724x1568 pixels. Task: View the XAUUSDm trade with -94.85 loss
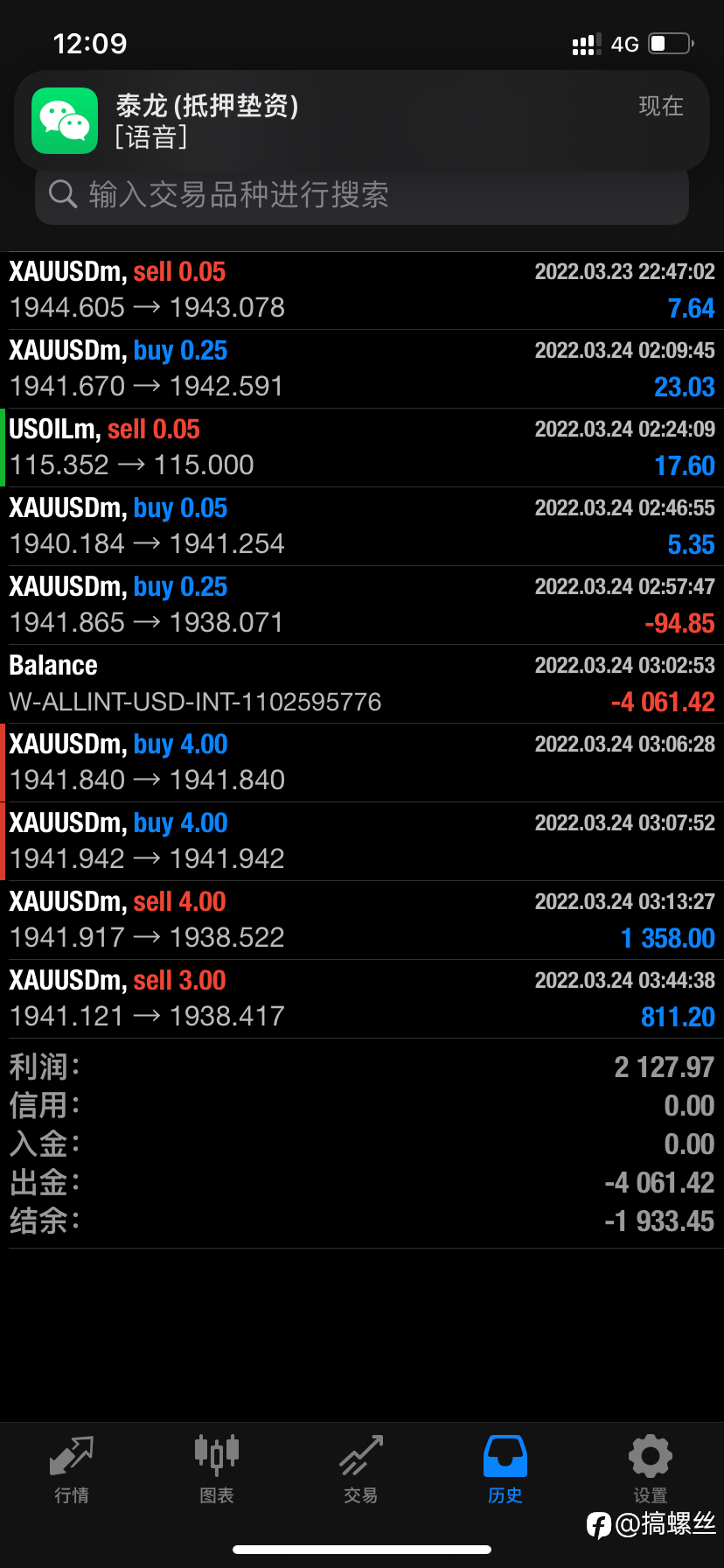(361, 605)
